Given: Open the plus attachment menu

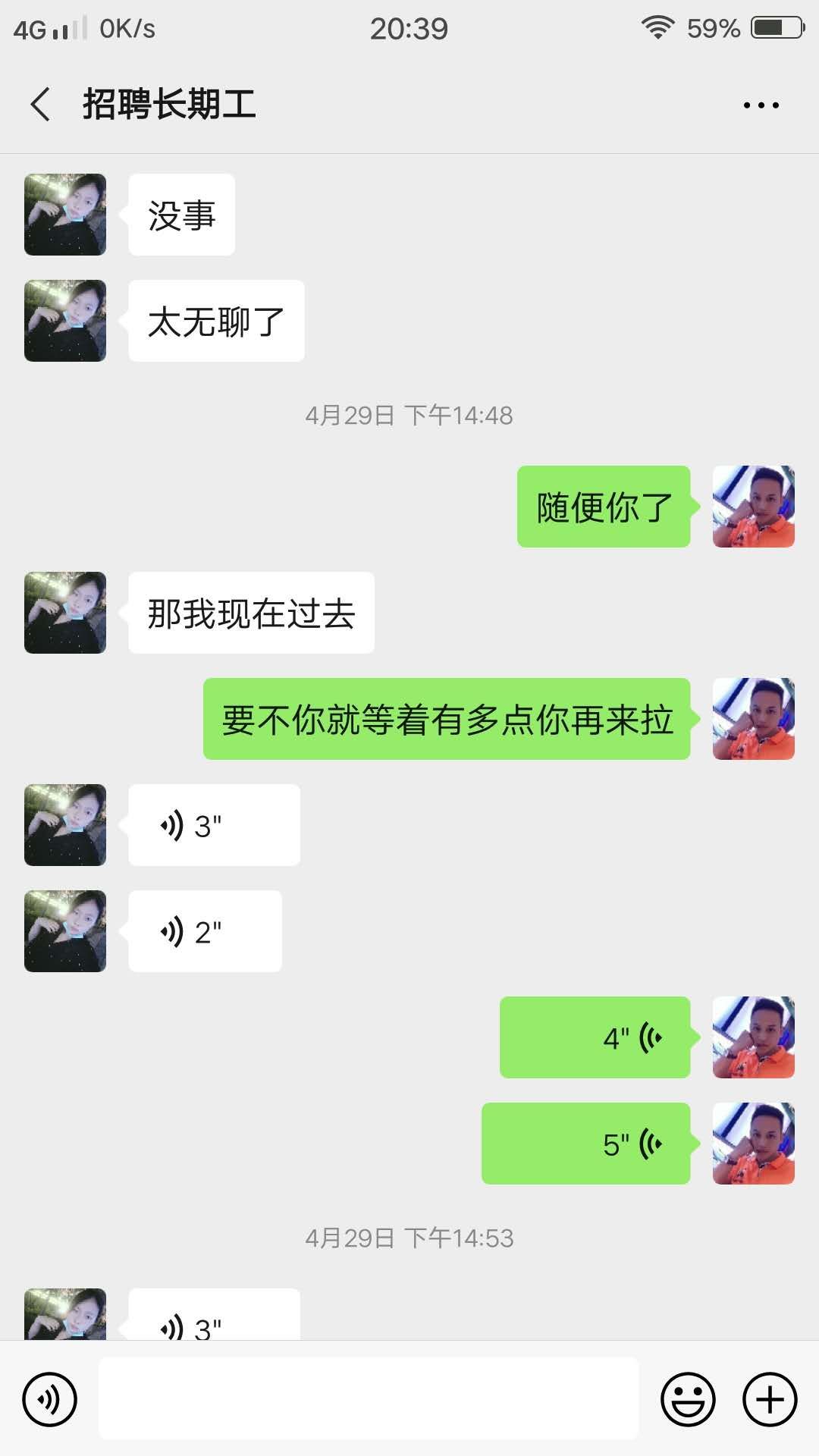Looking at the screenshot, I should 770,1399.
